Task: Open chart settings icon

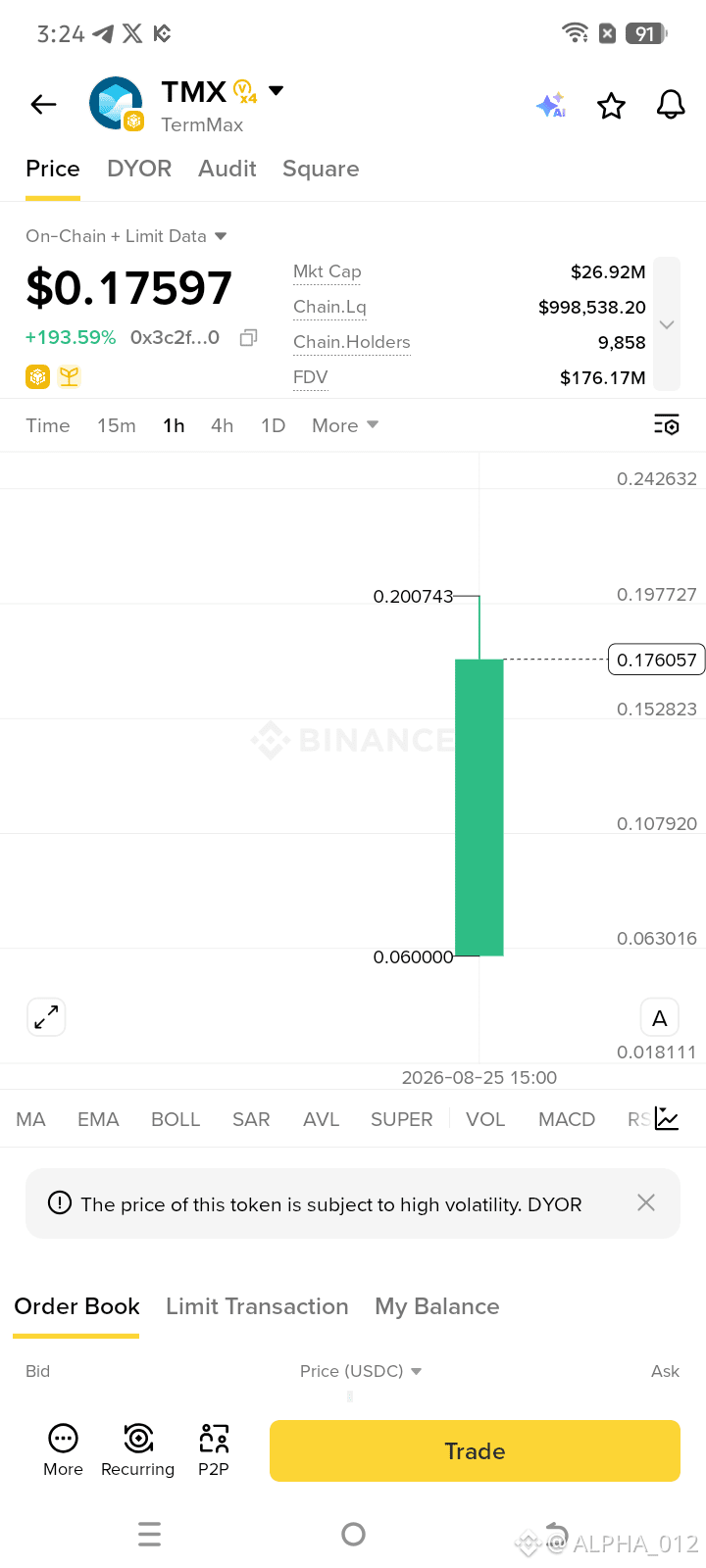Action: coord(667,425)
